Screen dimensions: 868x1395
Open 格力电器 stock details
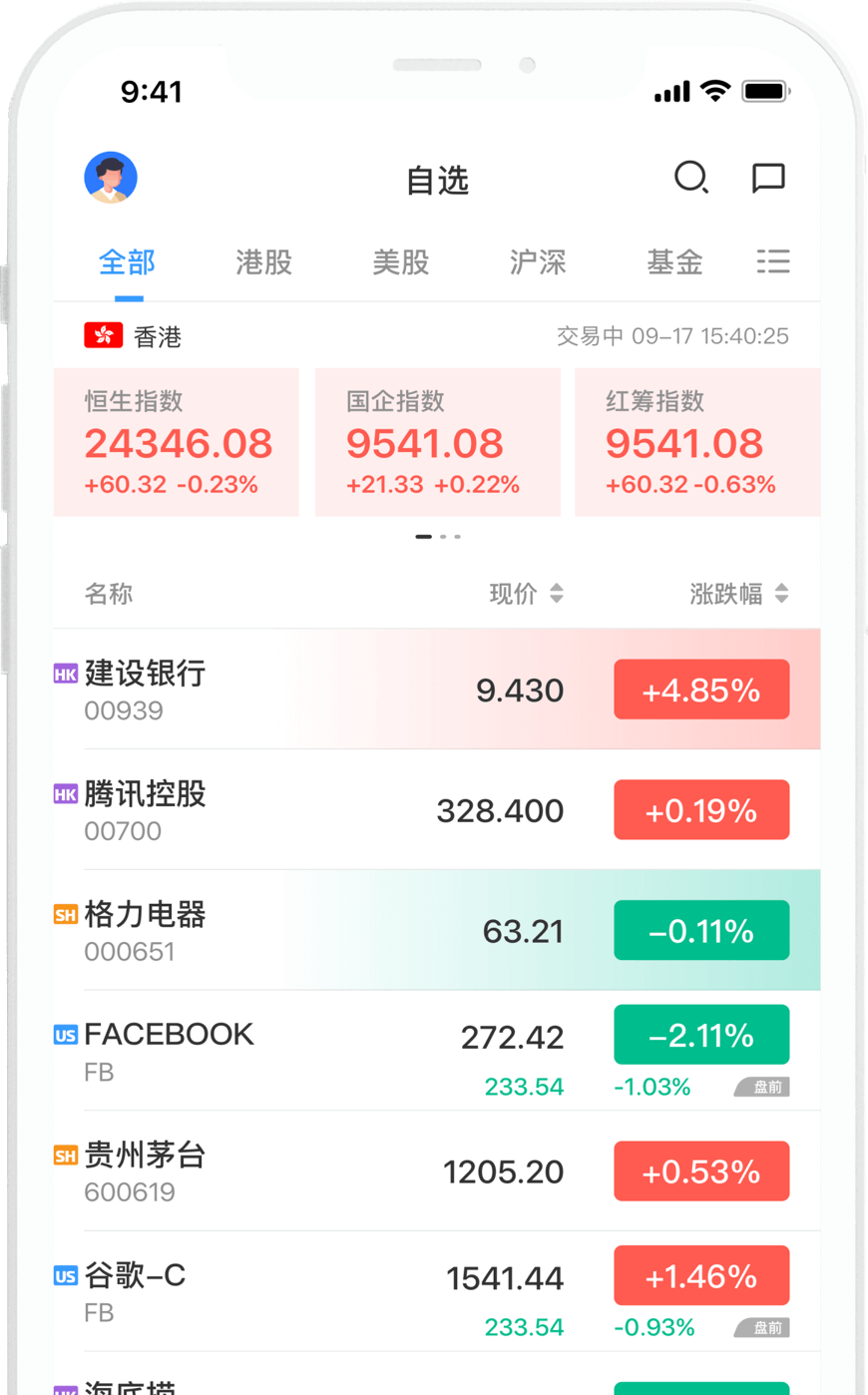coord(437,930)
